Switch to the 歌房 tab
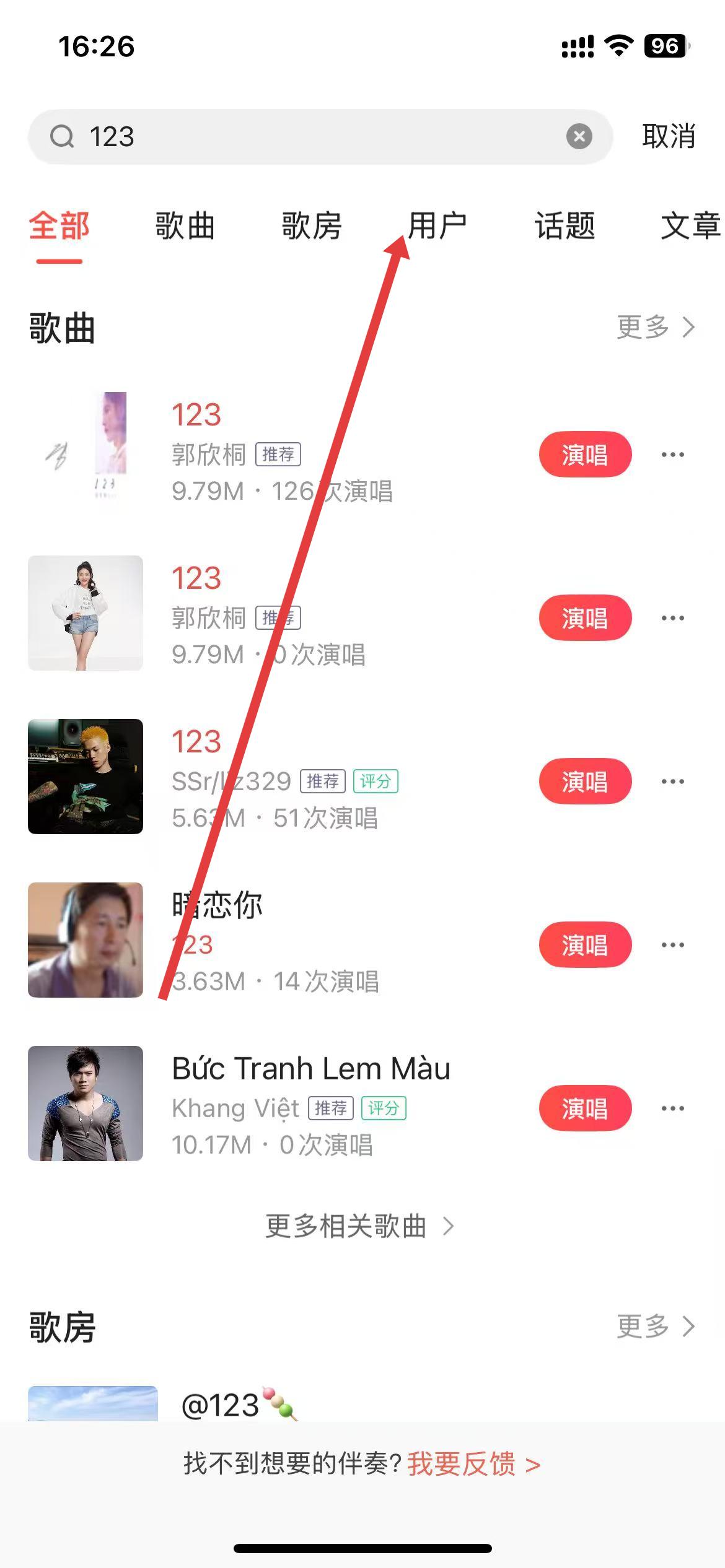 [x=311, y=226]
